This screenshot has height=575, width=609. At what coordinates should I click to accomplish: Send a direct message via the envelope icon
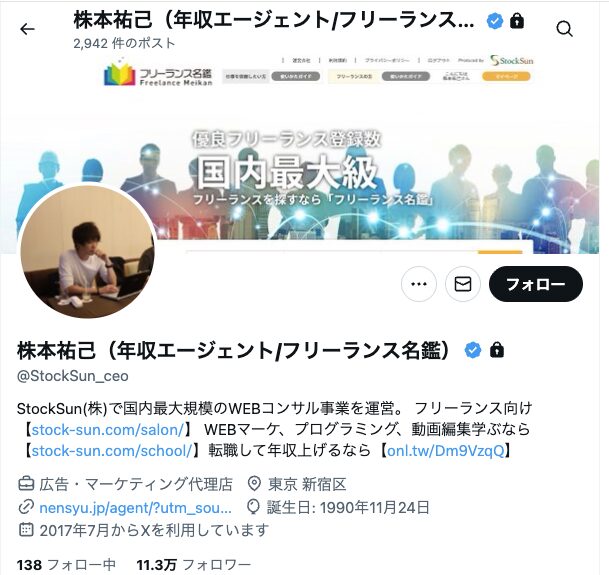[463, 284]
